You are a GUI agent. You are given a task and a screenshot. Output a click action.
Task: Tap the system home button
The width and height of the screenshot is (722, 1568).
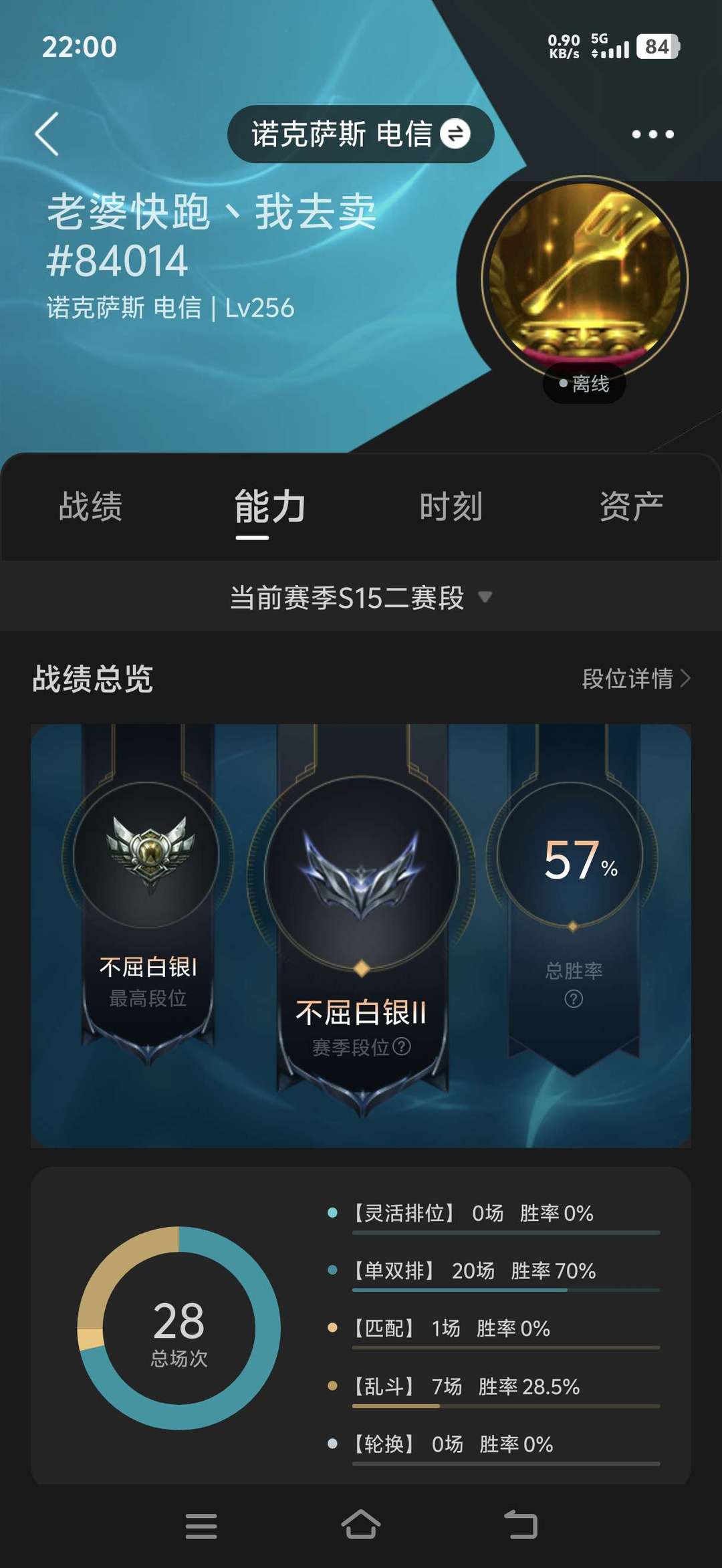[361, 1525]
